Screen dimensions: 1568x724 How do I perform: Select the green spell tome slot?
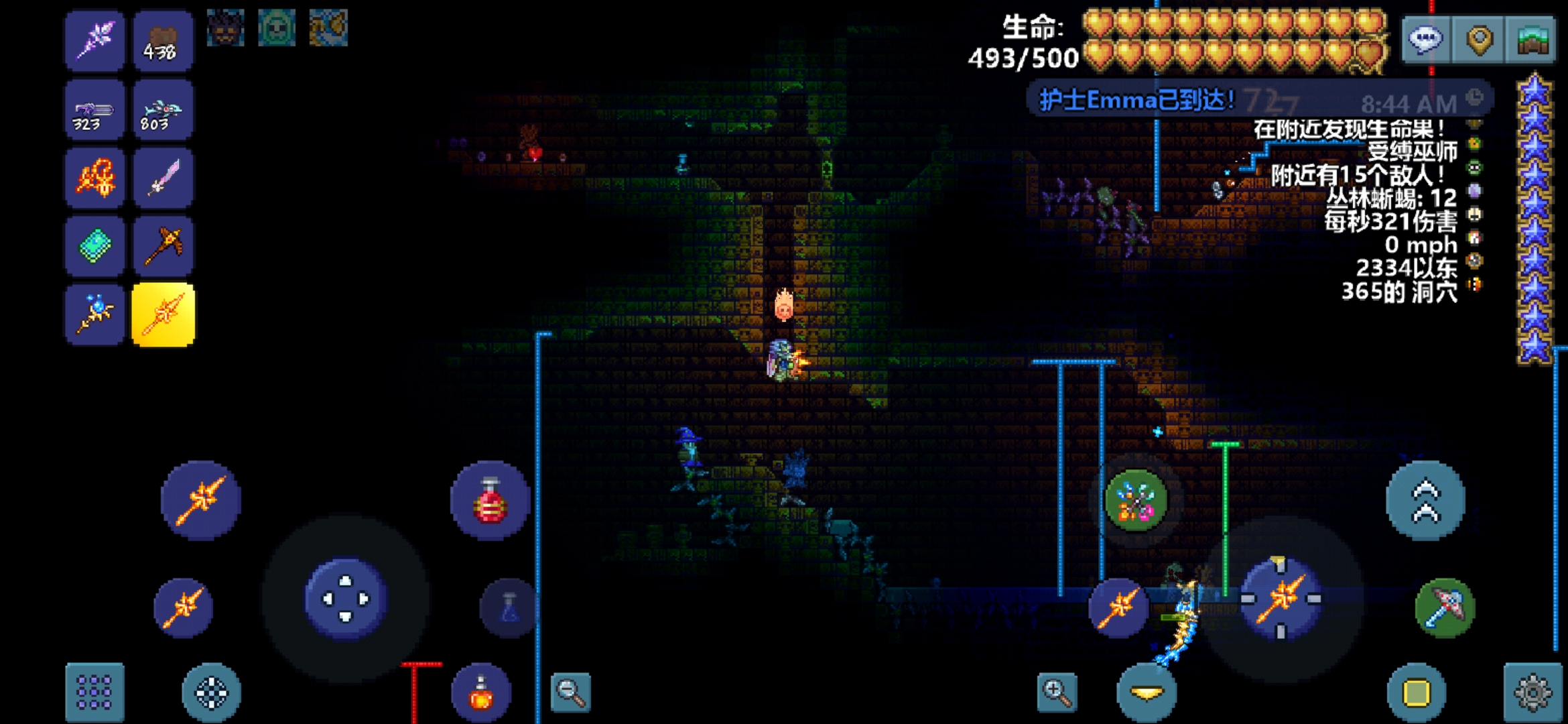click(x=94, y=246)
